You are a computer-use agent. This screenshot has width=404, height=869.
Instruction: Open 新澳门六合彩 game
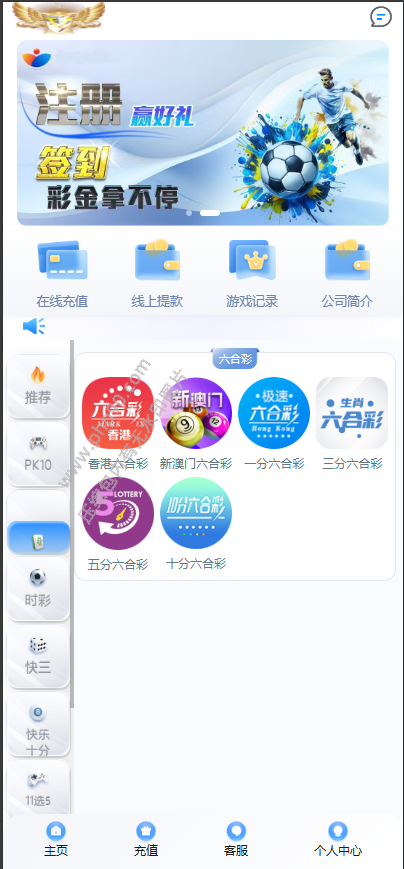click(x=196, y=424)
